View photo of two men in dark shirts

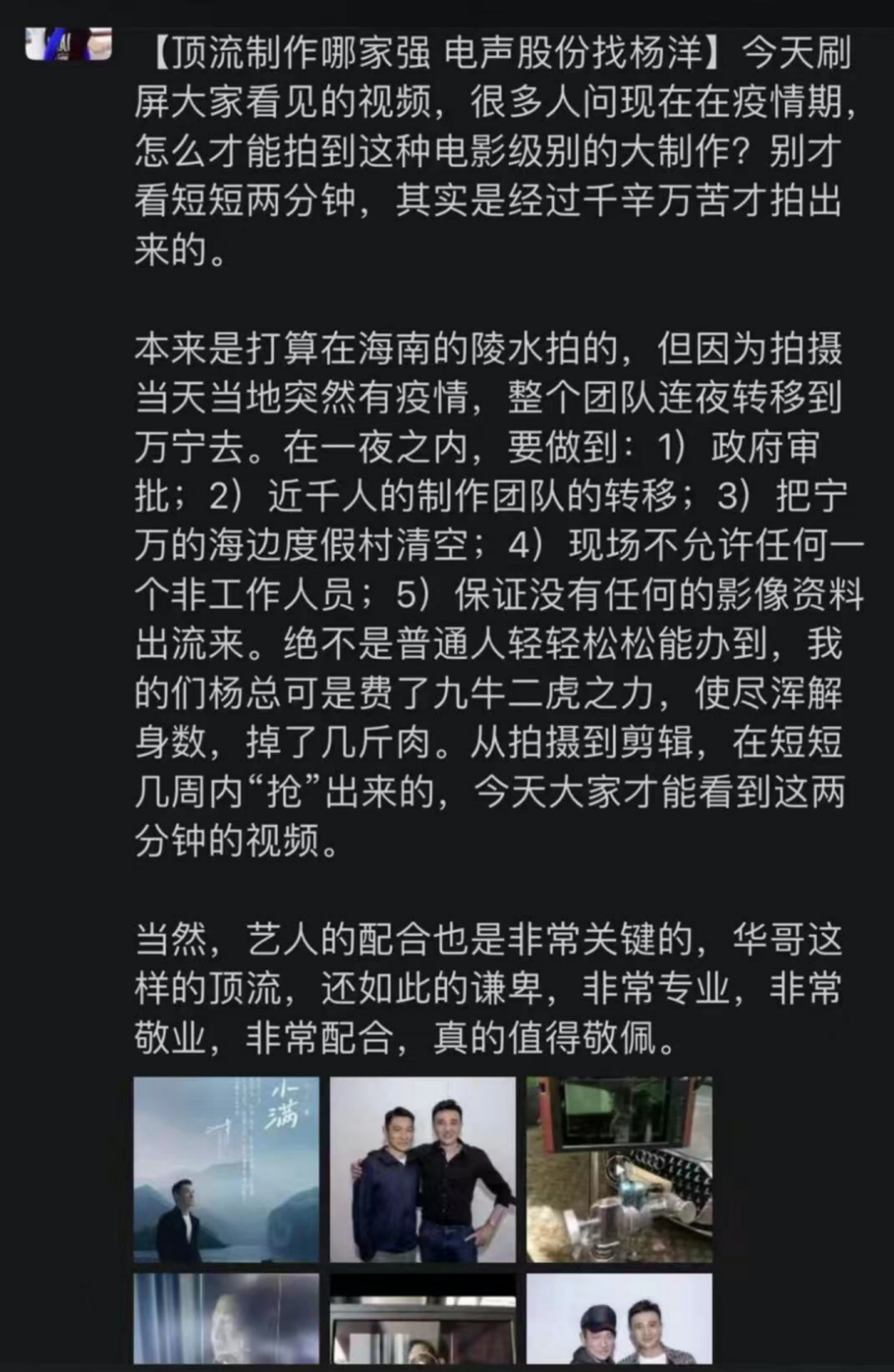422,1169
